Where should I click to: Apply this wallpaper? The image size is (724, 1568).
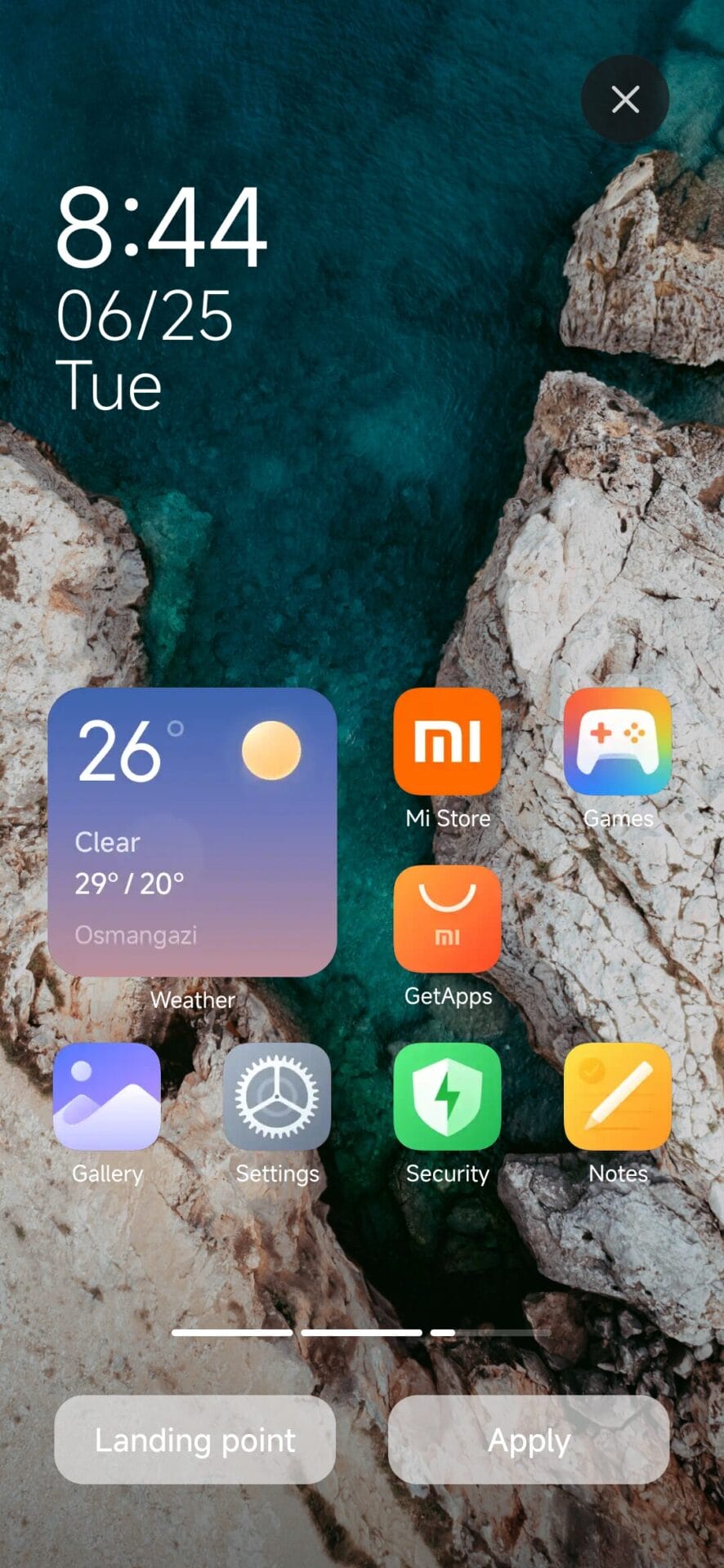pyautogui.click(x=529, y=1440)
